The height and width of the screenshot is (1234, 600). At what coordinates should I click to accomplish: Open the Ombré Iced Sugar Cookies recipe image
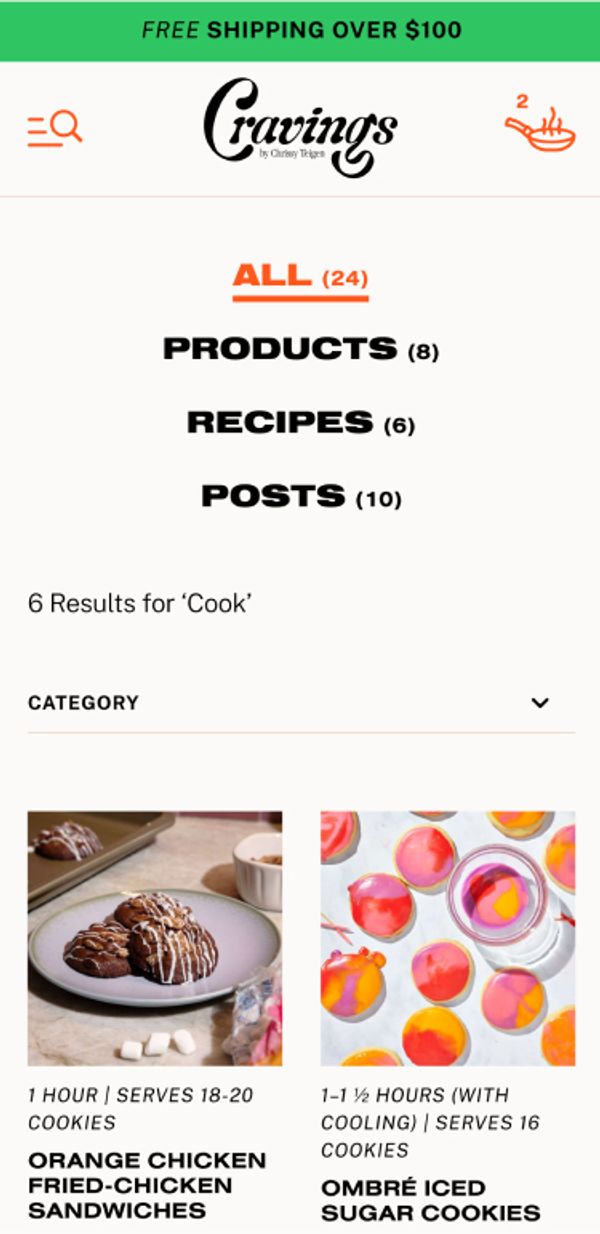(x=448, y=938)
